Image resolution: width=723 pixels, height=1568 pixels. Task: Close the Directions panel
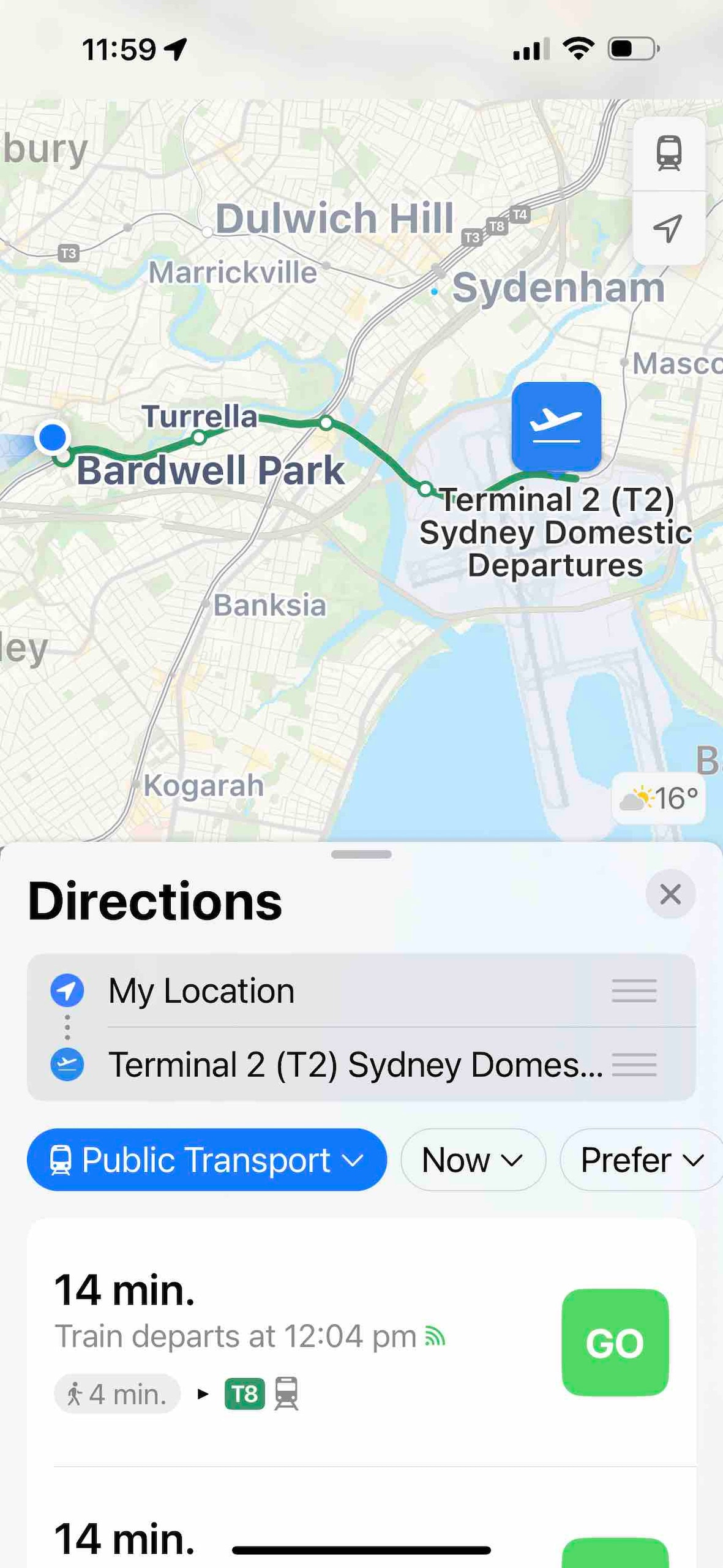670,894
